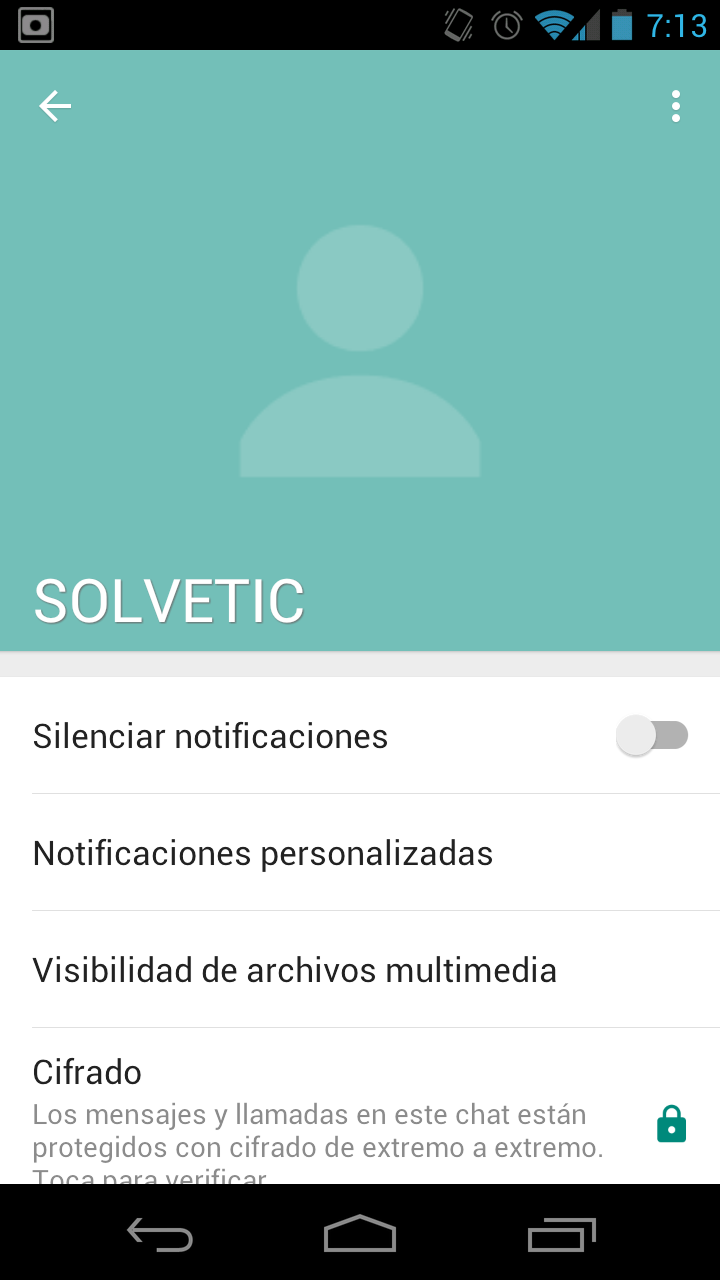Open Visibilidad de archivos multimedia

pyautogui.click(x=295, y=970)
